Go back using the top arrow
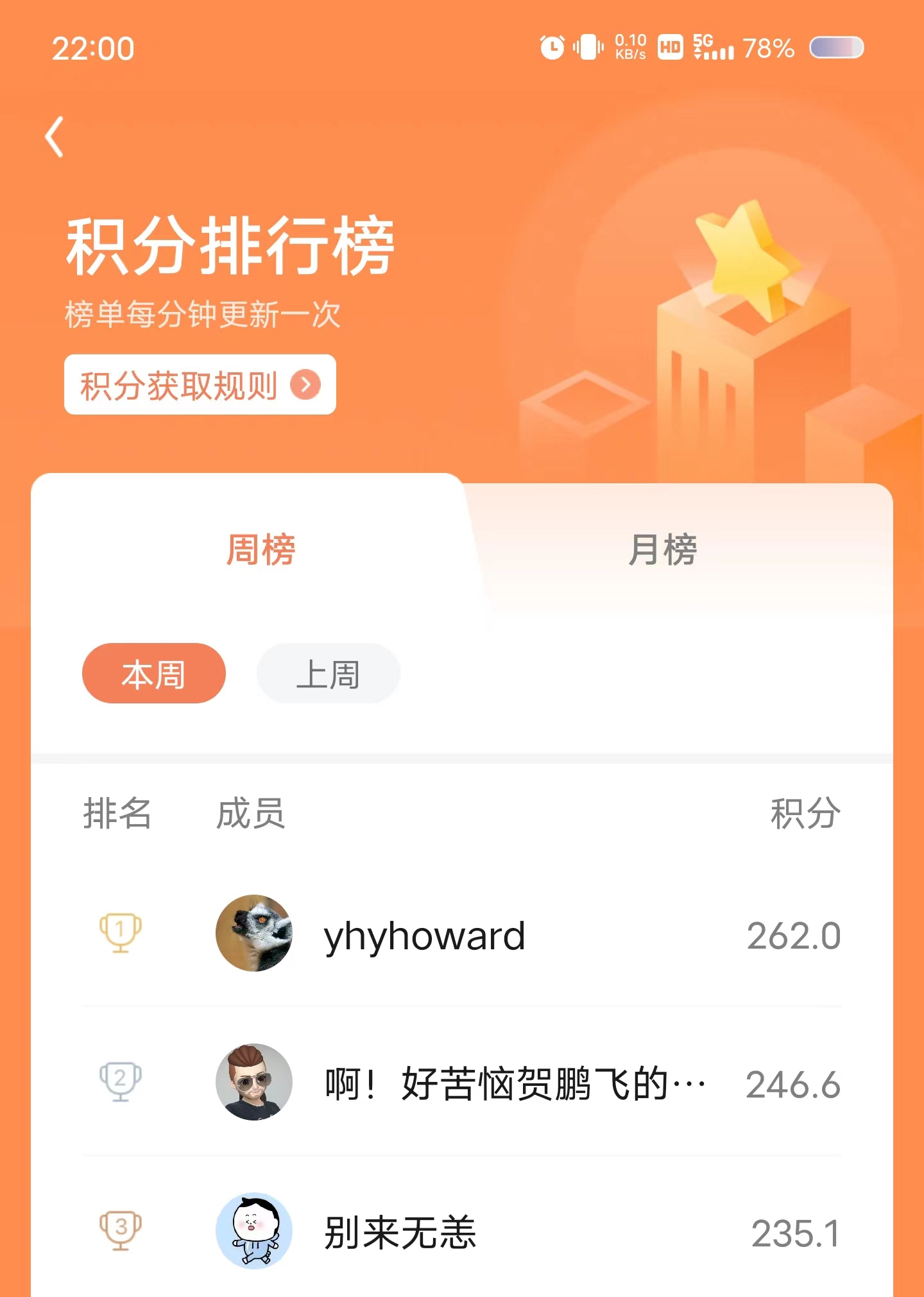This screenshot has width=924, height=1297. click(55, 137)
